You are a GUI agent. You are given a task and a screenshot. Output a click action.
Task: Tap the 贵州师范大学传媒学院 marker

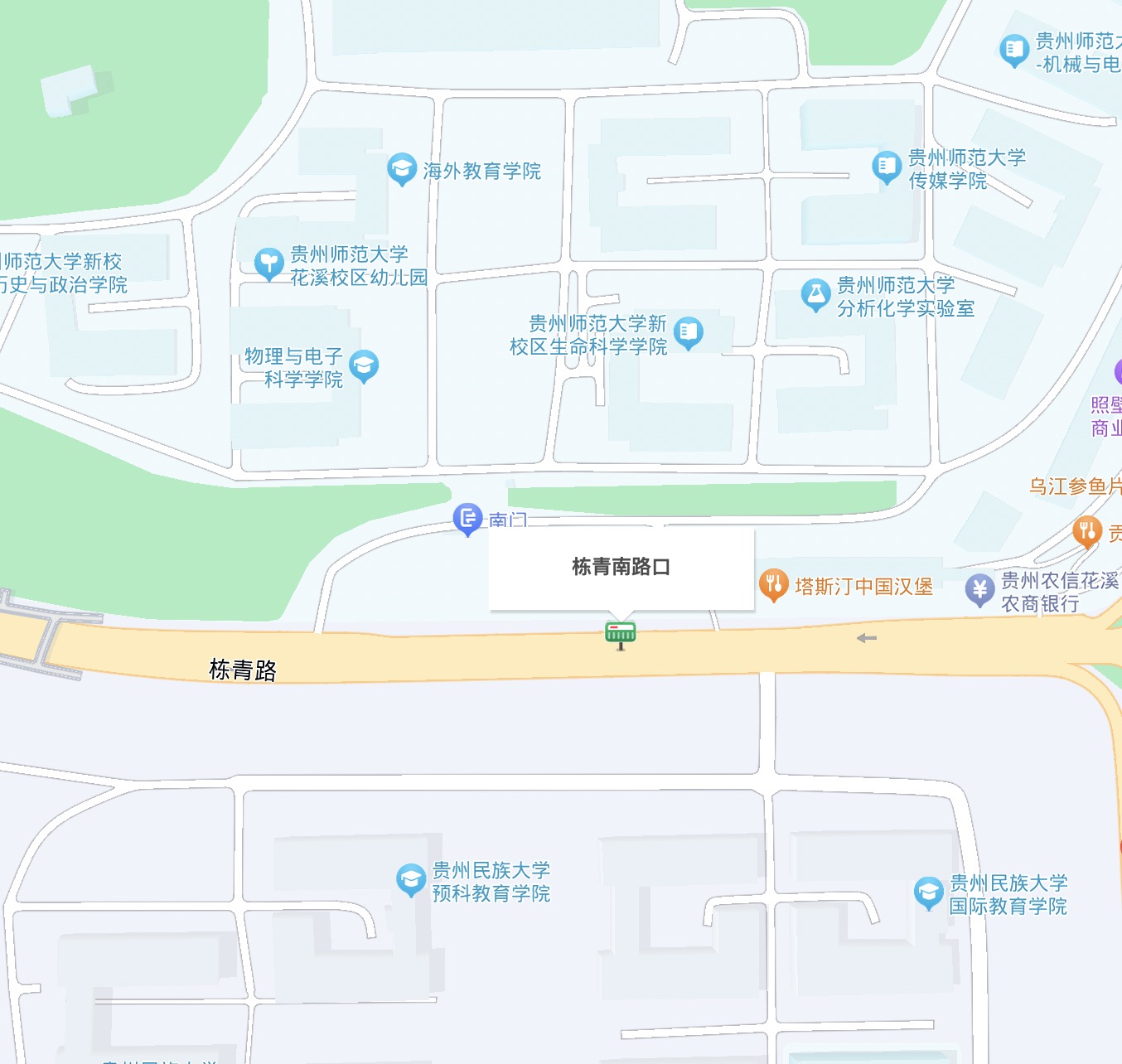point(886,167)
